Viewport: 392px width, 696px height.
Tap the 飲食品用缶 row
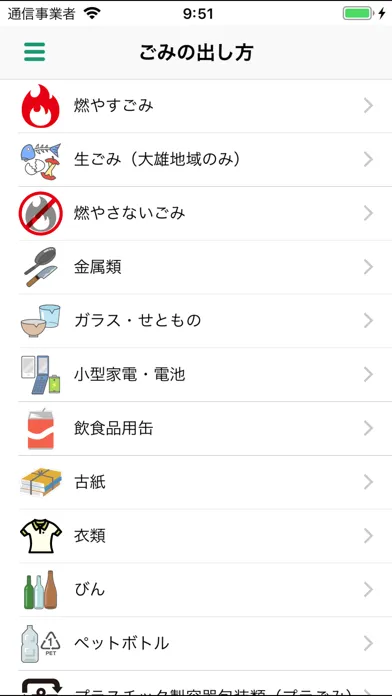196,428
